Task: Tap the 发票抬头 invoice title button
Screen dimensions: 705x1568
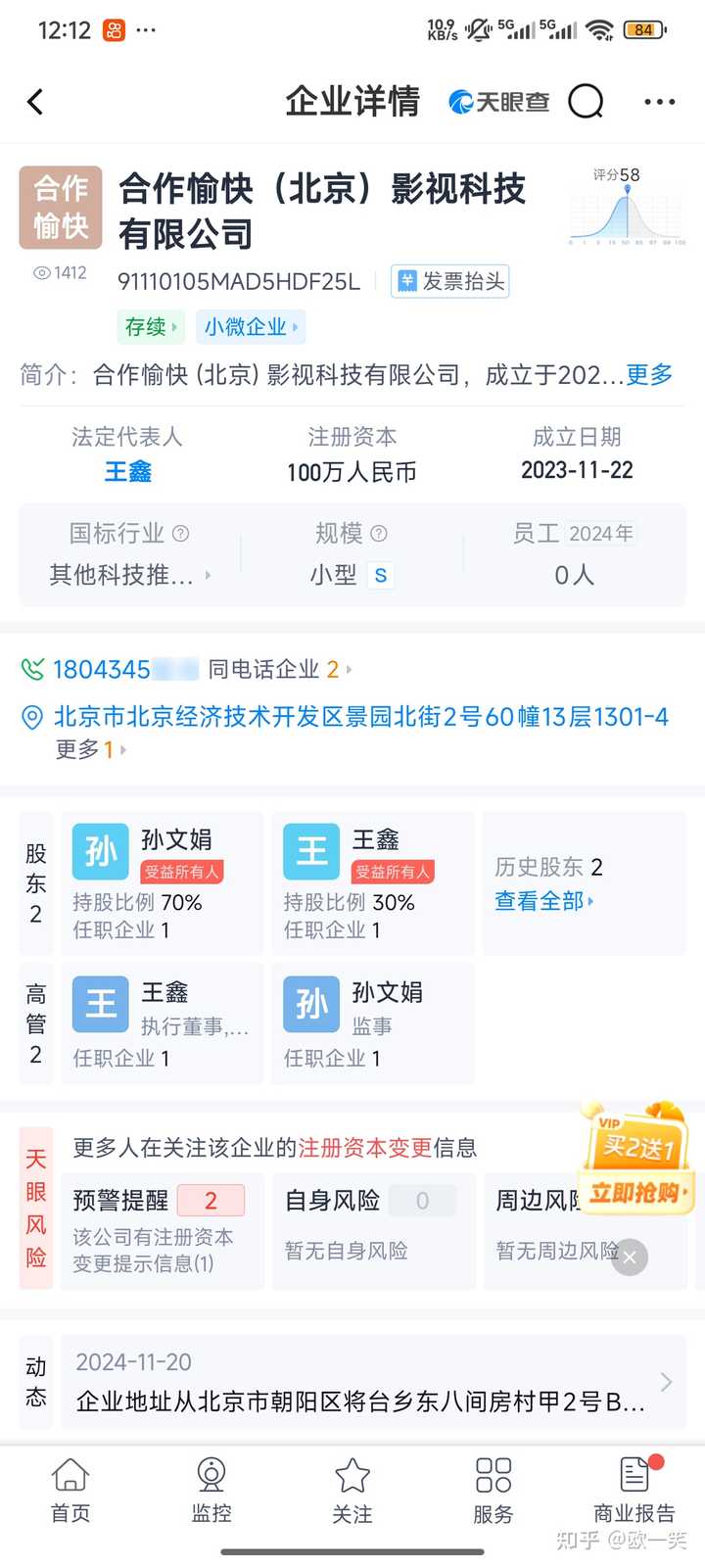Action: coord(450,282)
